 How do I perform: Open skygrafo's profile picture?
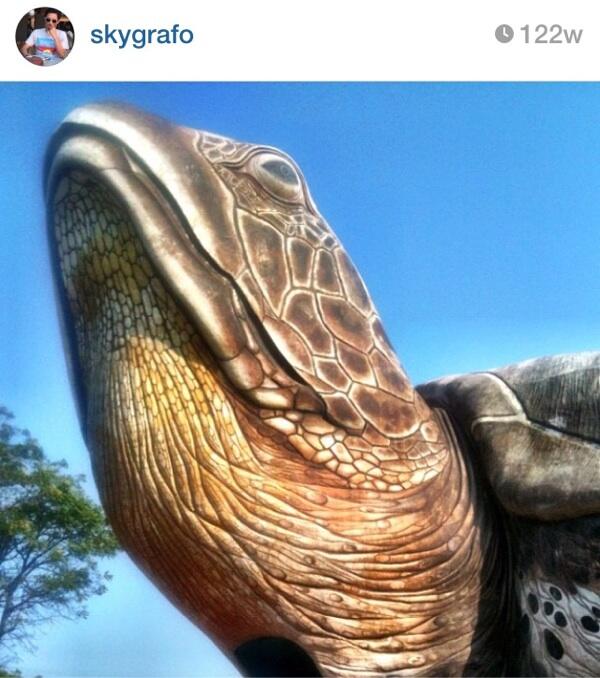tap(44, 37)
